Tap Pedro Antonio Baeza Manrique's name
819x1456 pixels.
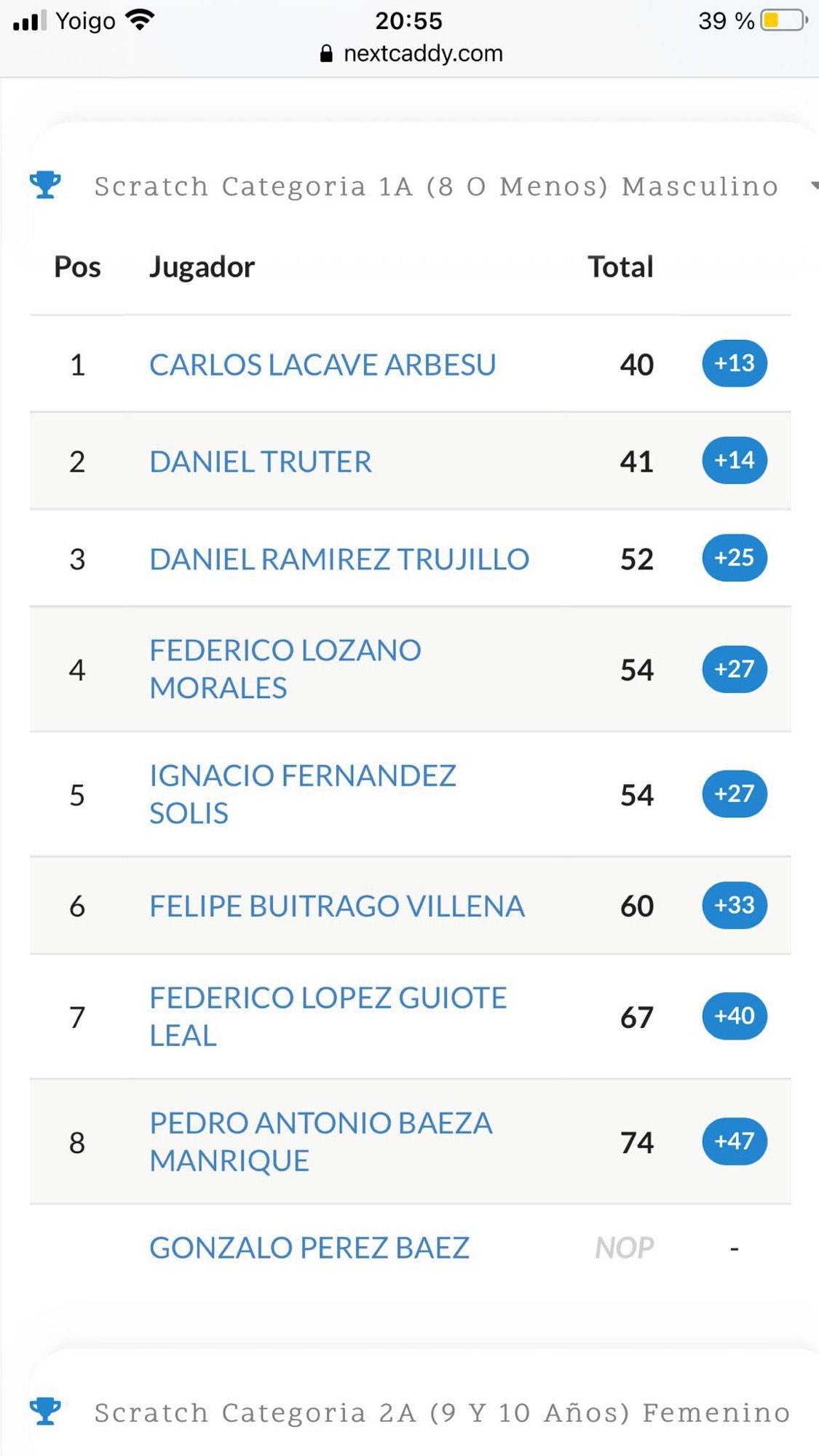(321, 1142)
